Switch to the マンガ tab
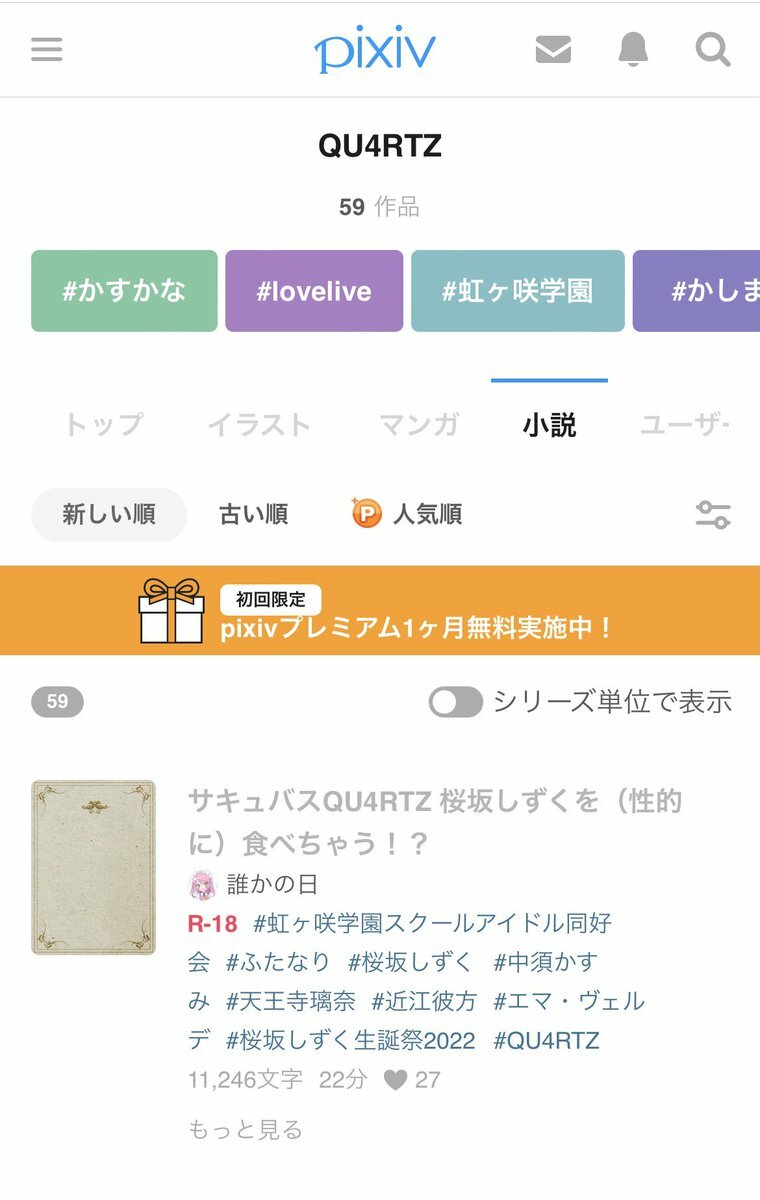This screenshot has height=1200, width=760. (x=419, y=424)
